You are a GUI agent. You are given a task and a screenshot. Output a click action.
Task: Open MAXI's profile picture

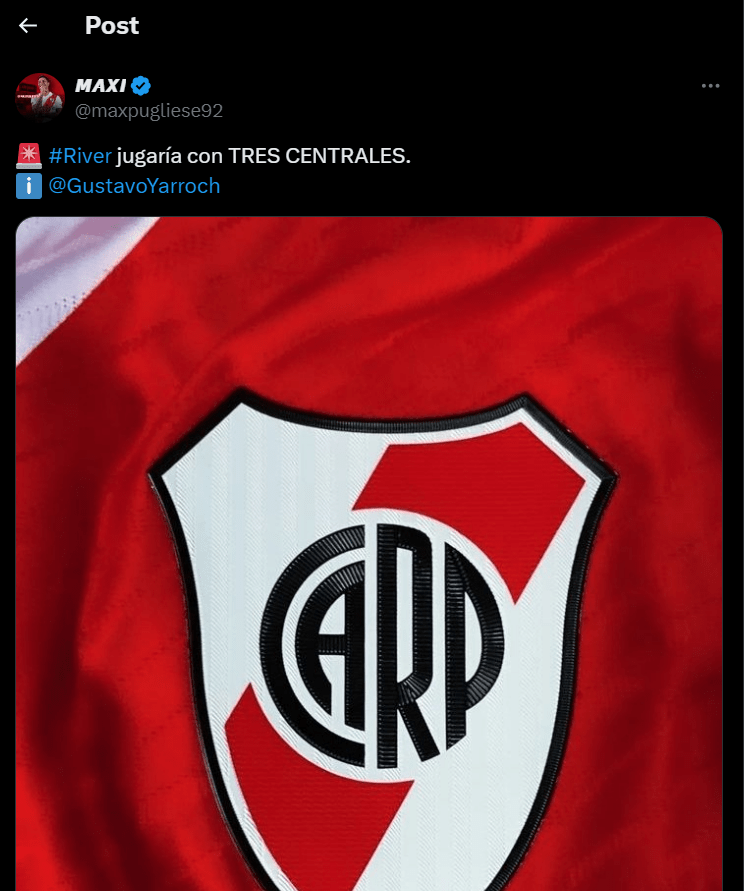click(40, 98)
